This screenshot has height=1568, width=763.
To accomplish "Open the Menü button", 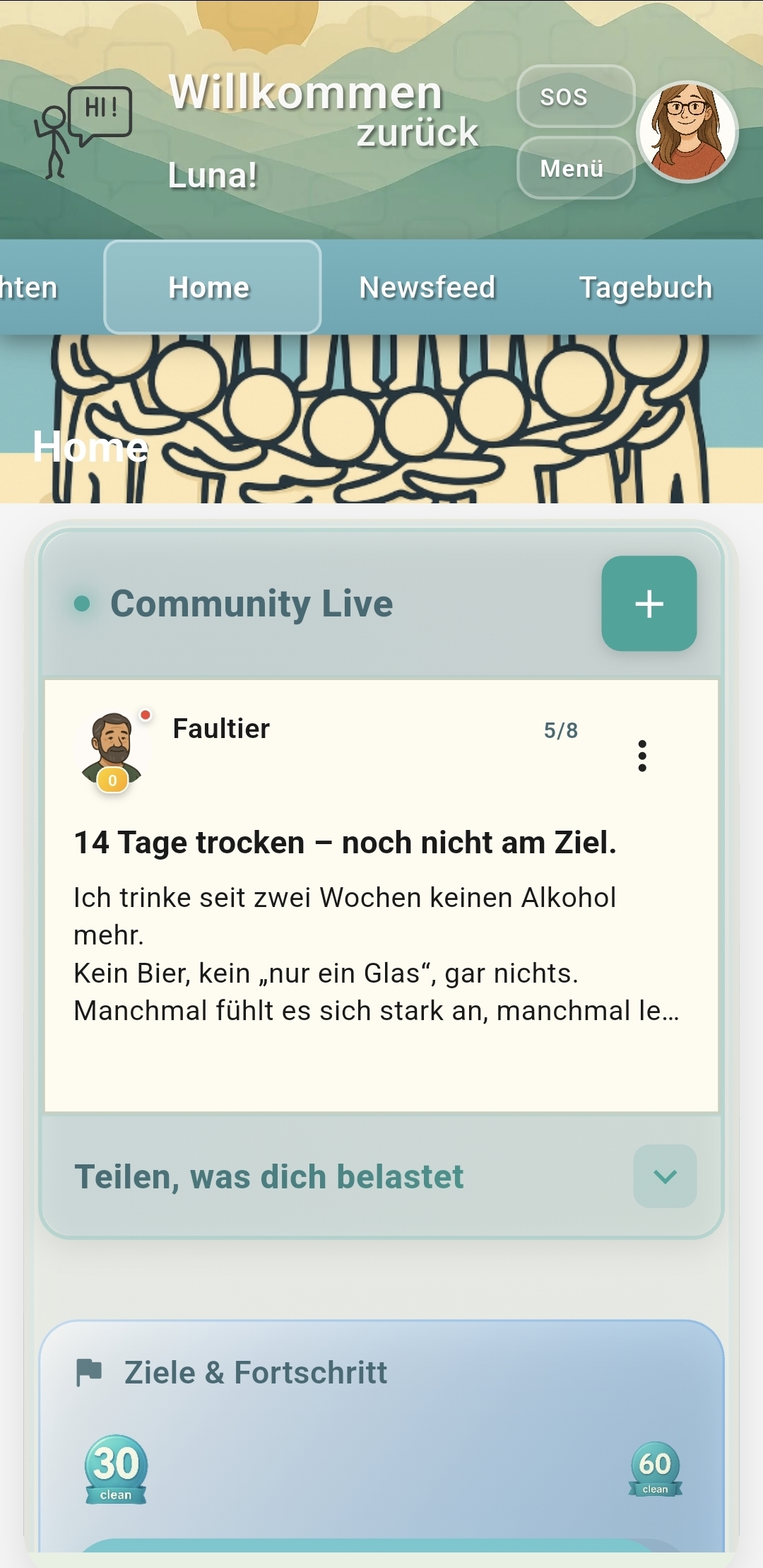I will point(575,168).
